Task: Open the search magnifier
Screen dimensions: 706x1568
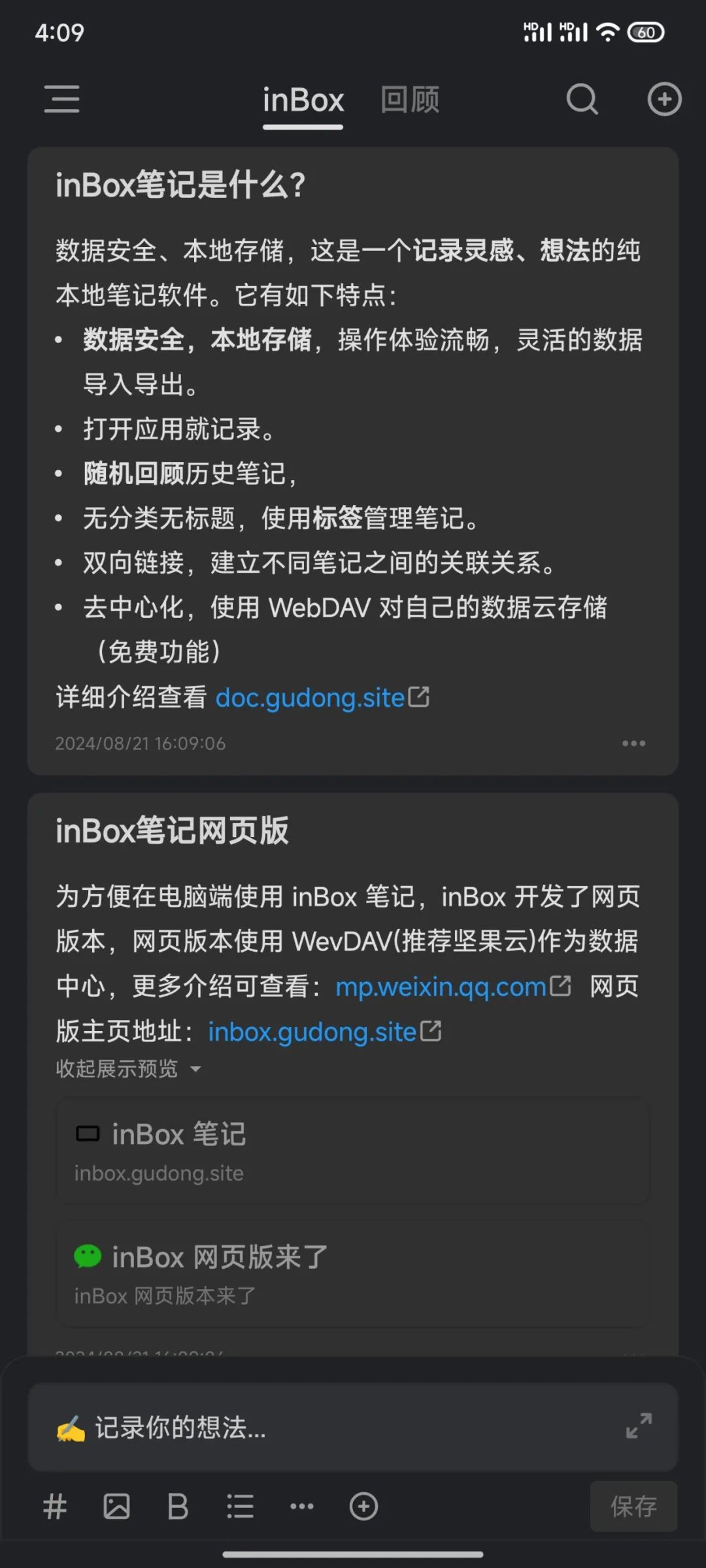Action: (582, 99)
